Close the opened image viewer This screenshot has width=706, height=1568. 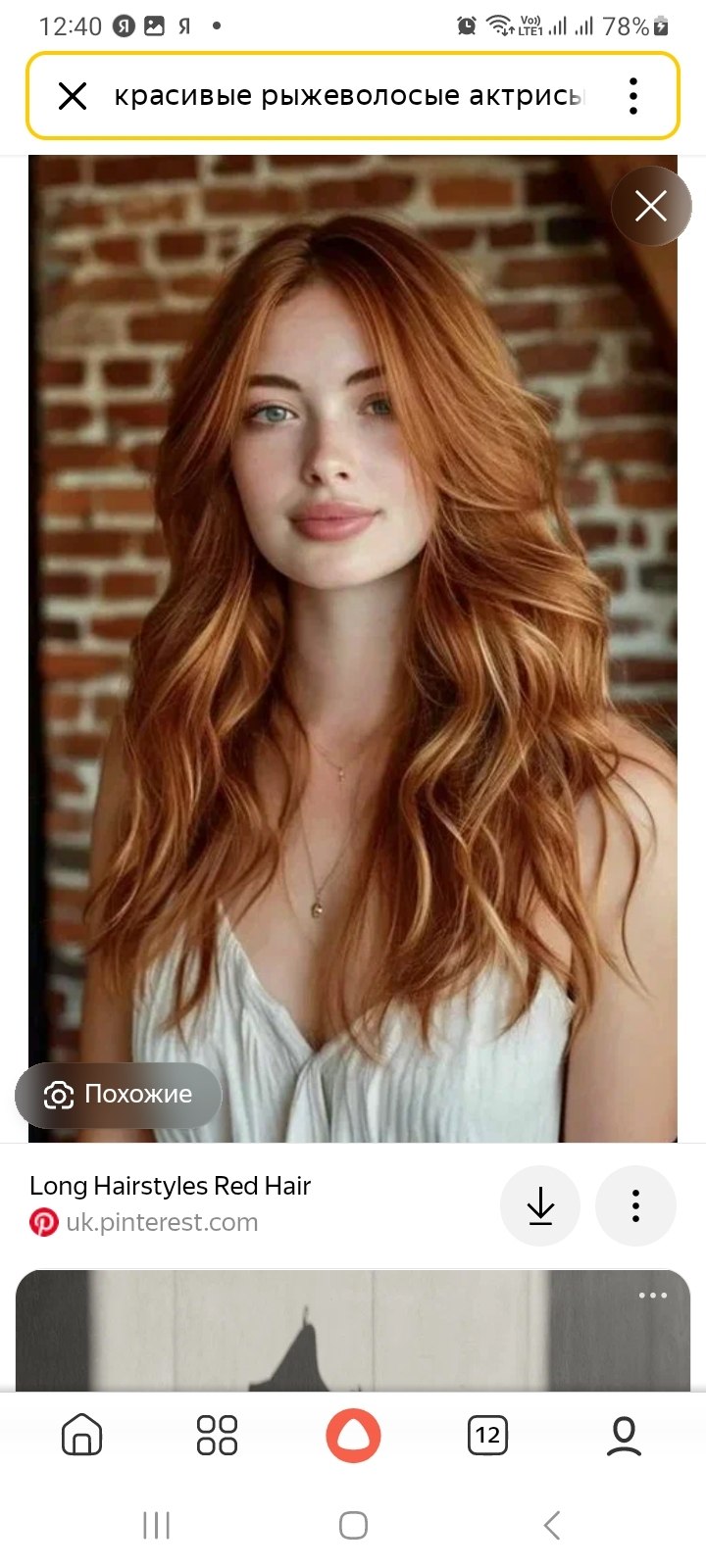651,207
